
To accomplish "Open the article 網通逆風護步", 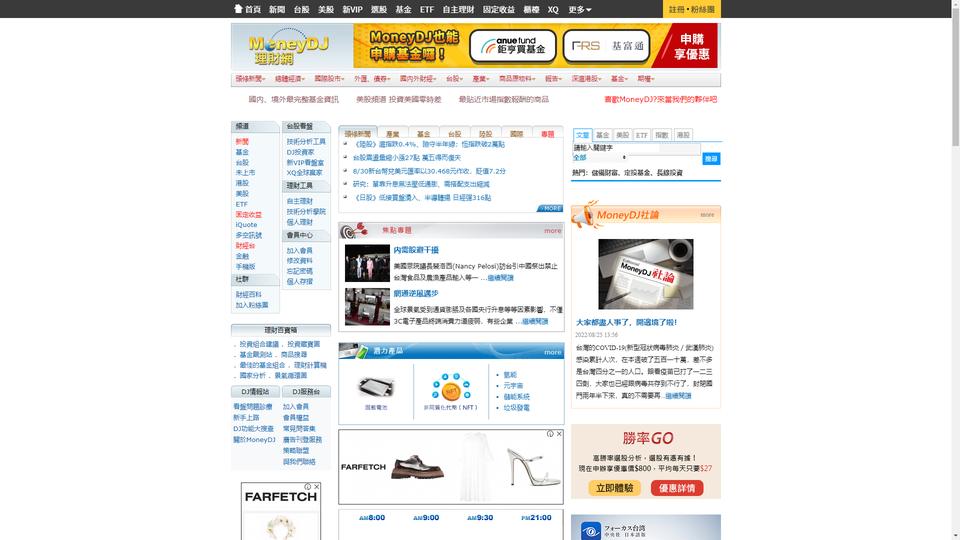I will coord(416,293).
